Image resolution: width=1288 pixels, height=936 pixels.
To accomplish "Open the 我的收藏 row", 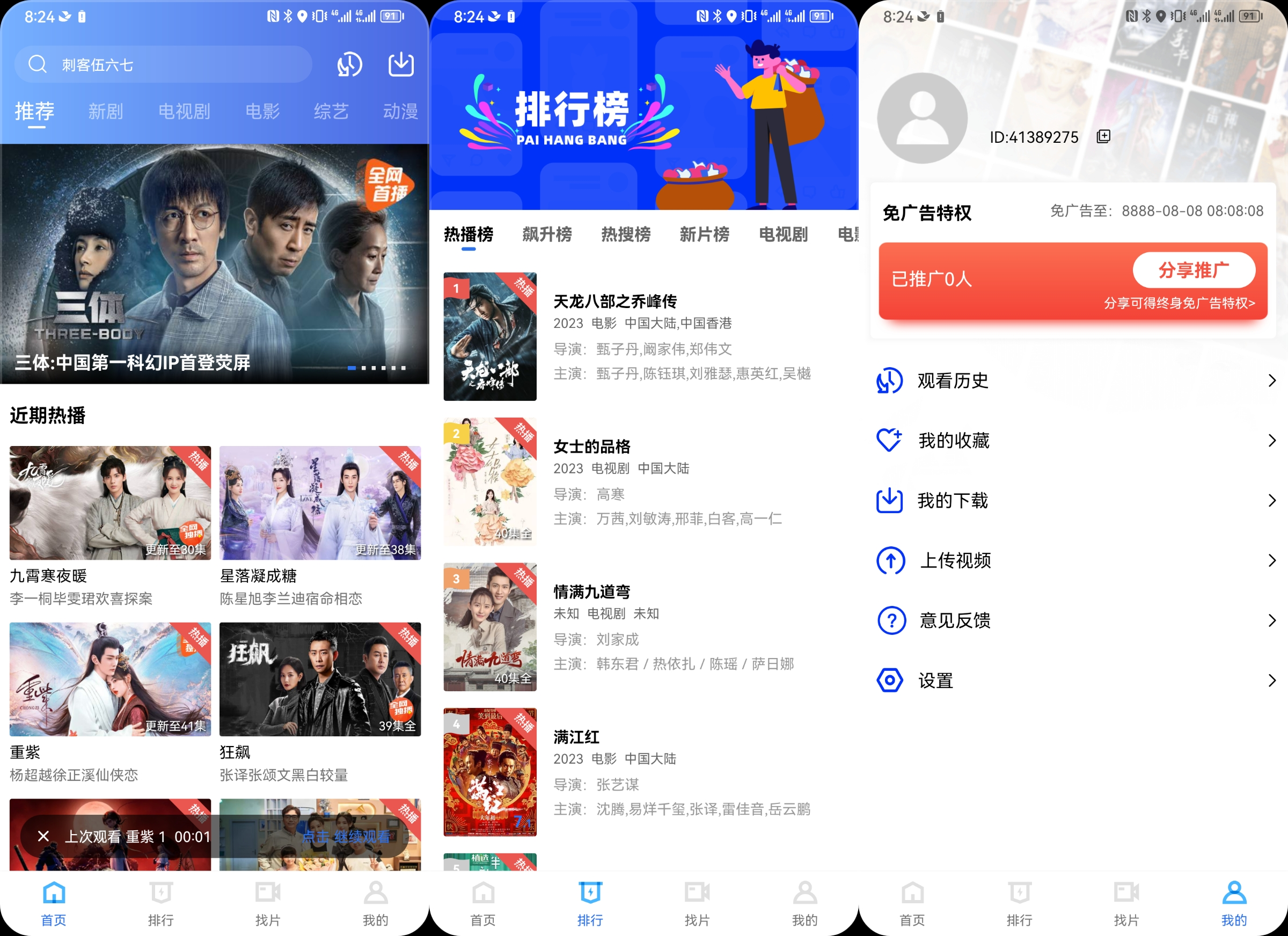I will 1073,440.
